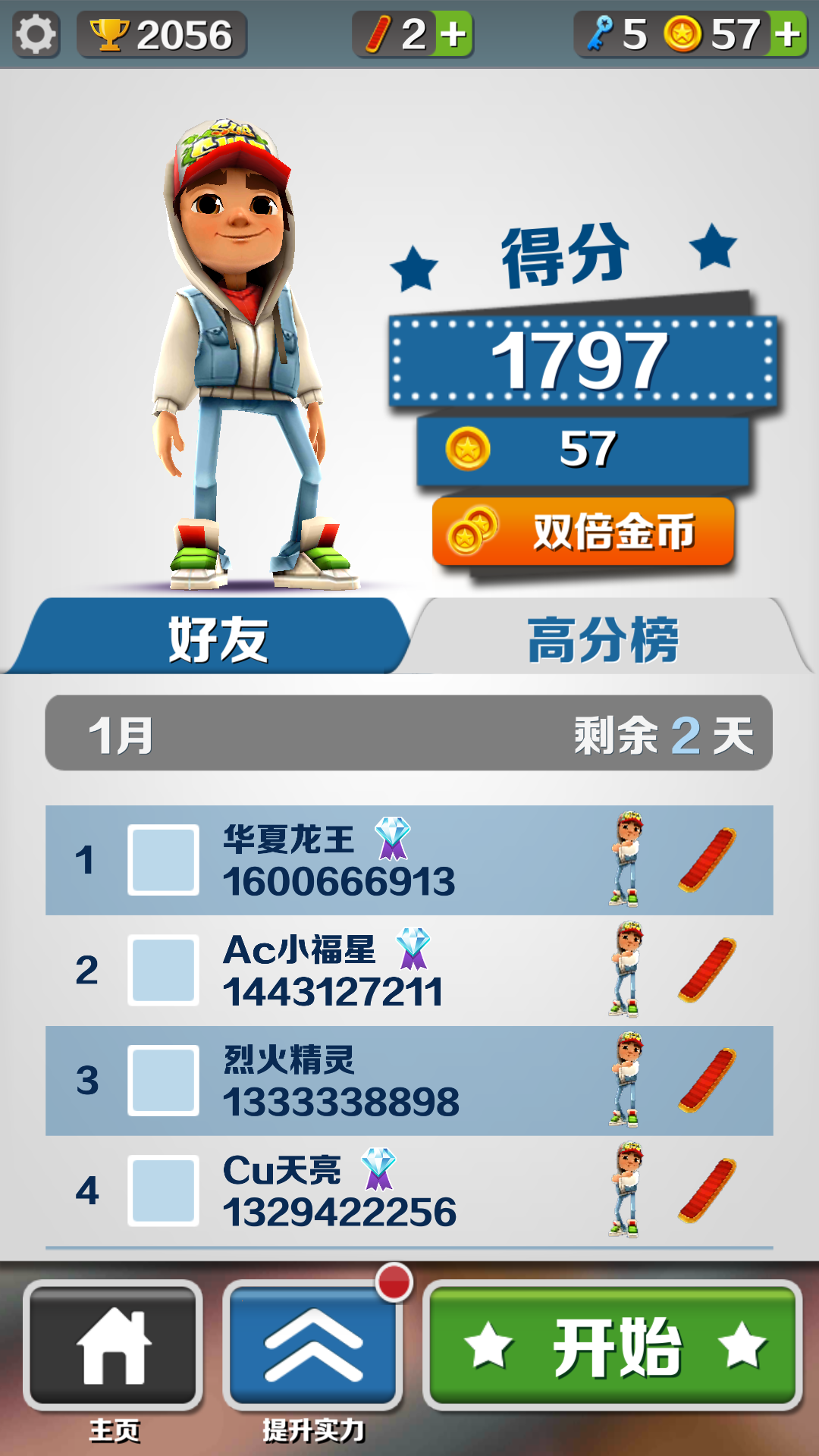The image size is (819, 1456).
Task: Go to the 主页 home screen
Action: (x=113, y=1345)
